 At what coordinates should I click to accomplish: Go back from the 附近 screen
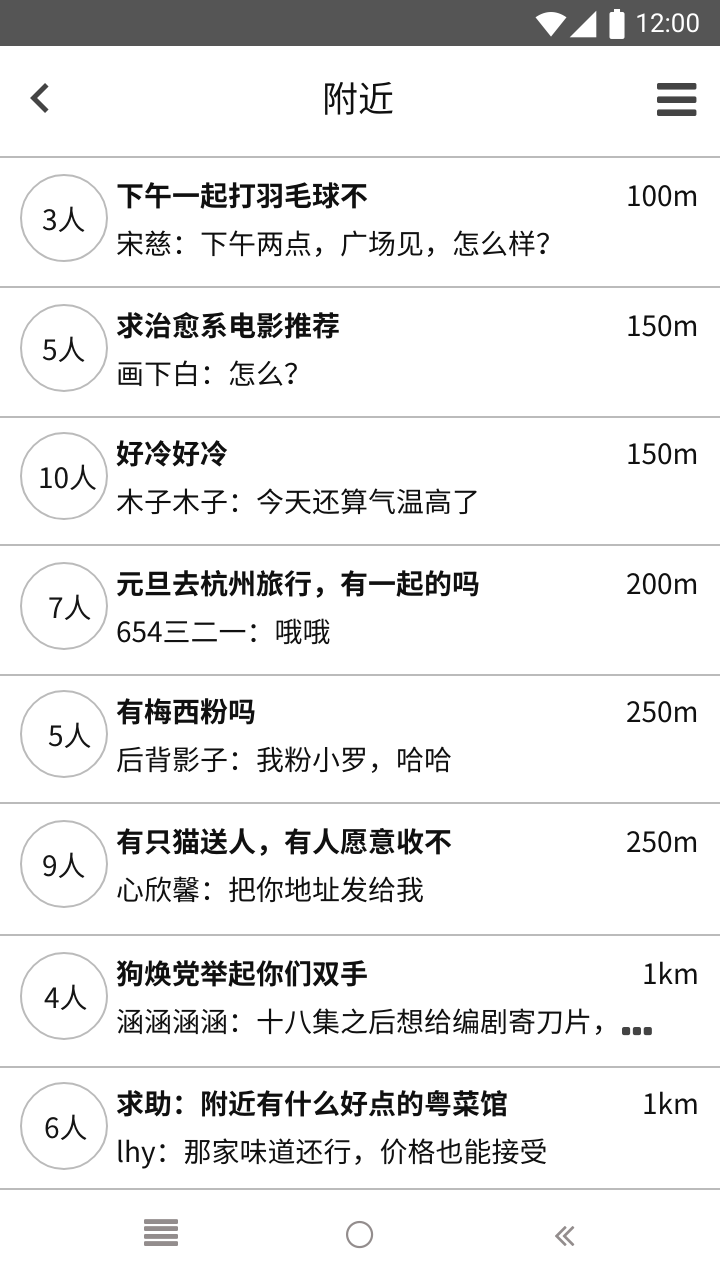(x=40, y=98)
